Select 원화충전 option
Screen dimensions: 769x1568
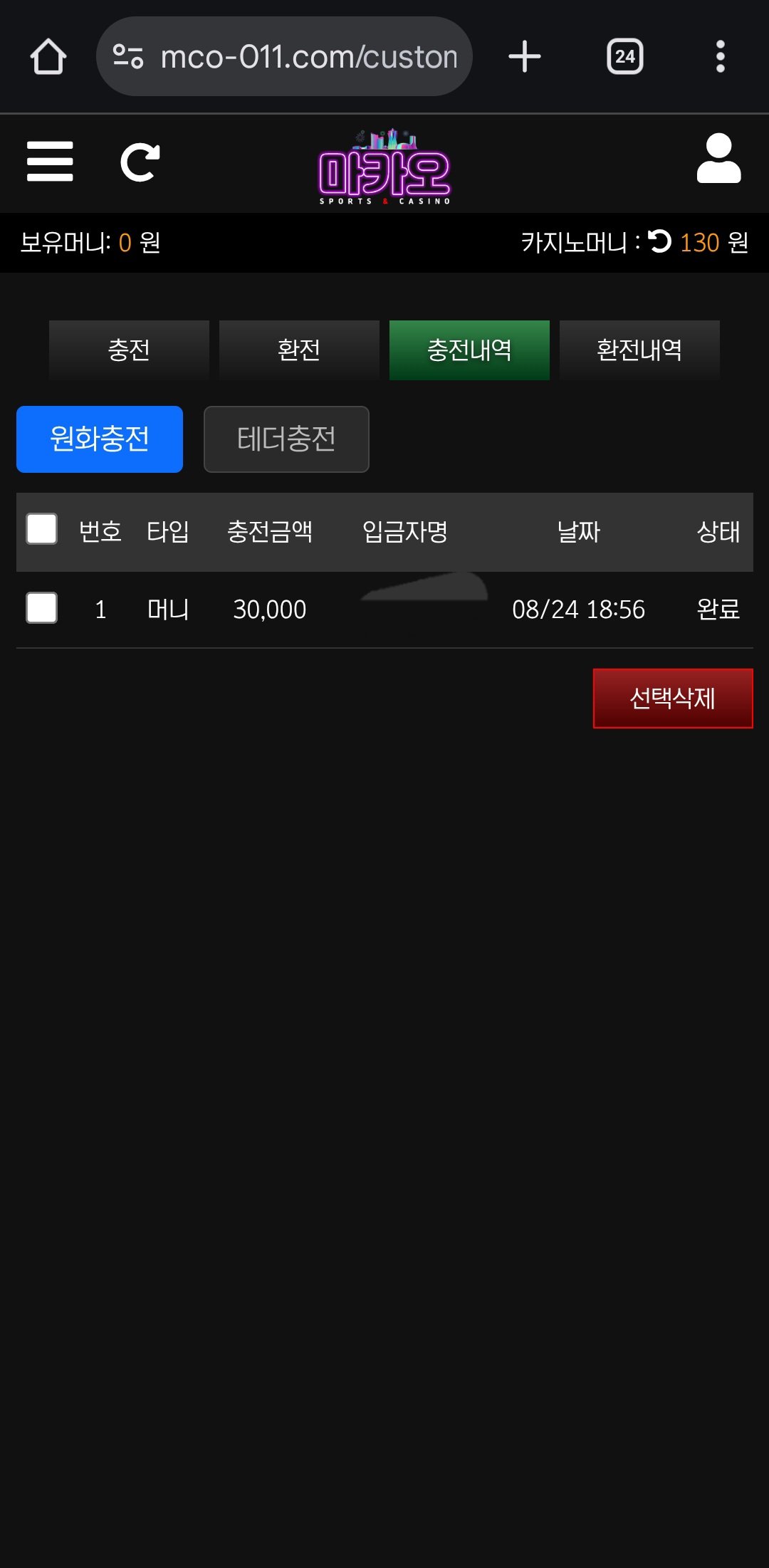[x=100, y=439]
